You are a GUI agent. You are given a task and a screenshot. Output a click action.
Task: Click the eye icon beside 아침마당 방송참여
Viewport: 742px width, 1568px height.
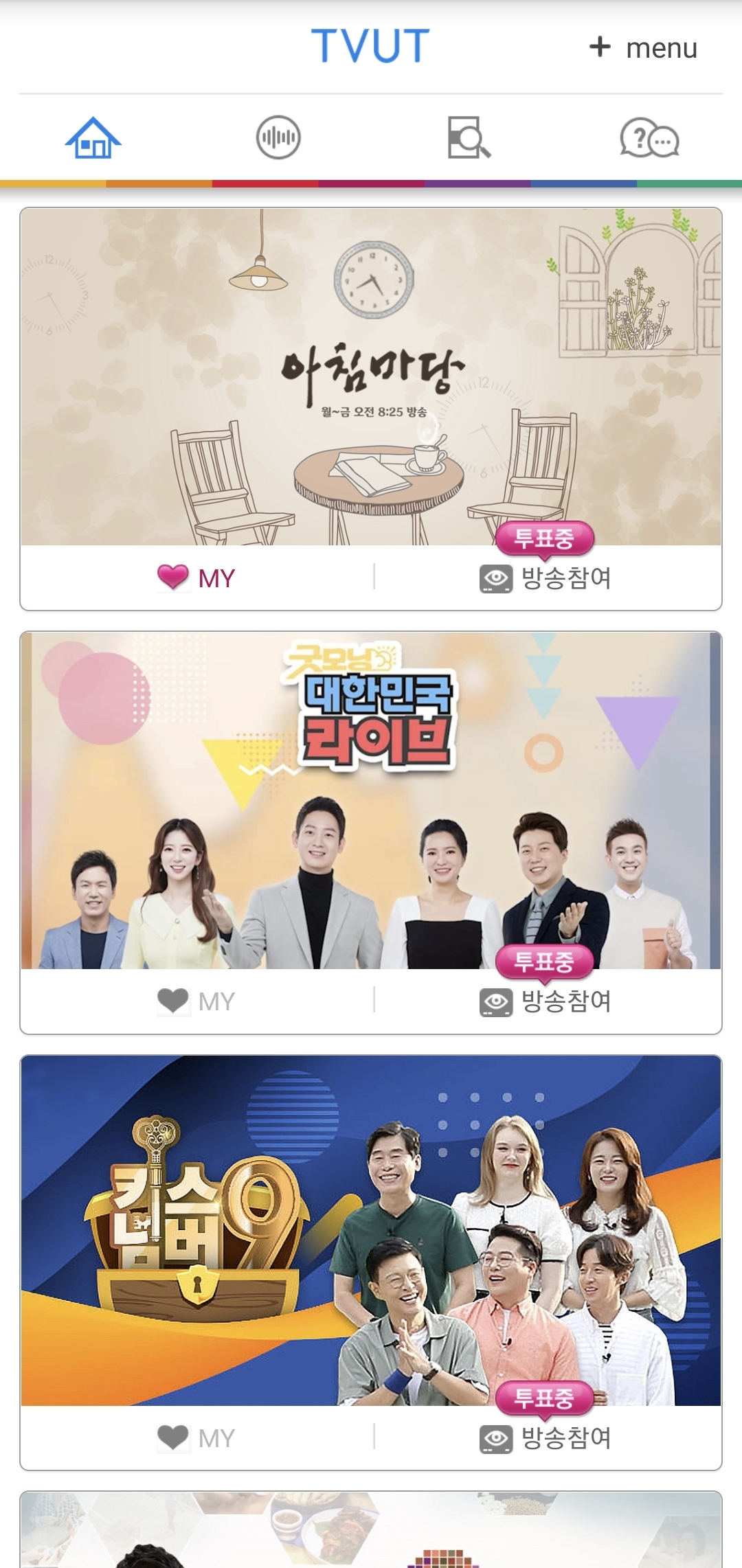[497, 577]
